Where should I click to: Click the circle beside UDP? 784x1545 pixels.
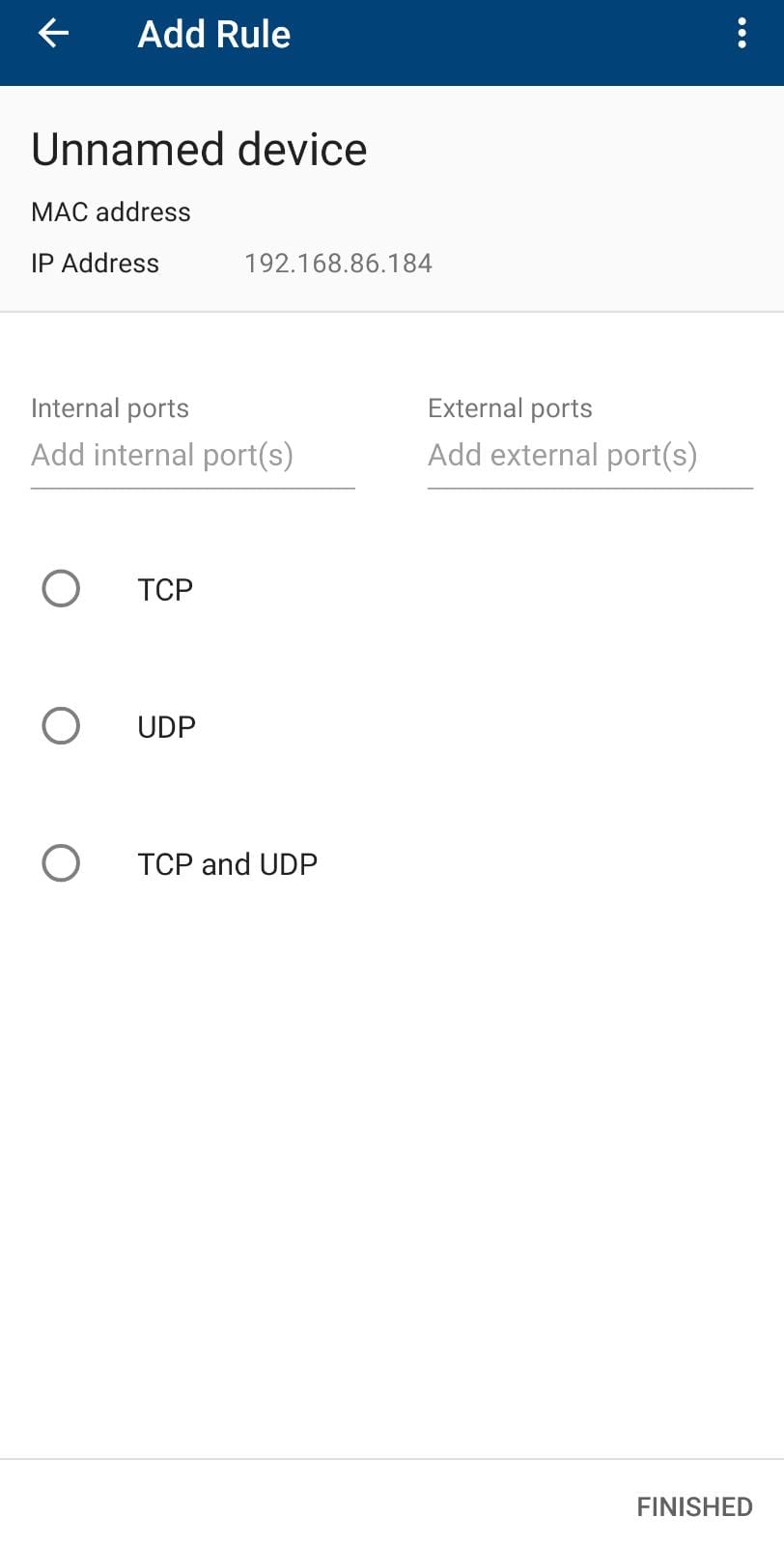[x=61, y=726]
